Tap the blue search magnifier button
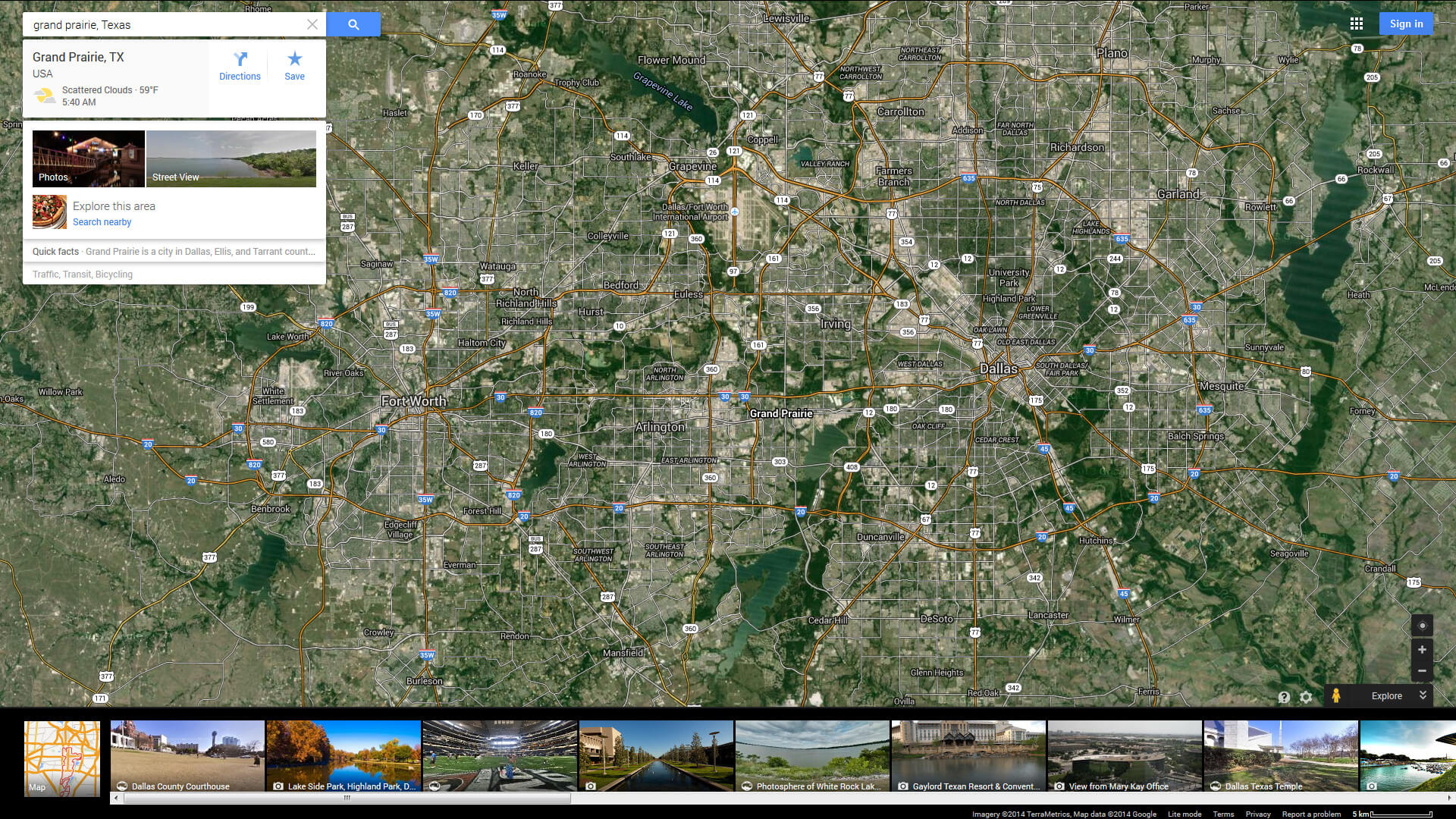Screen dimensions: 1456x819 click(x=353, y=24)
